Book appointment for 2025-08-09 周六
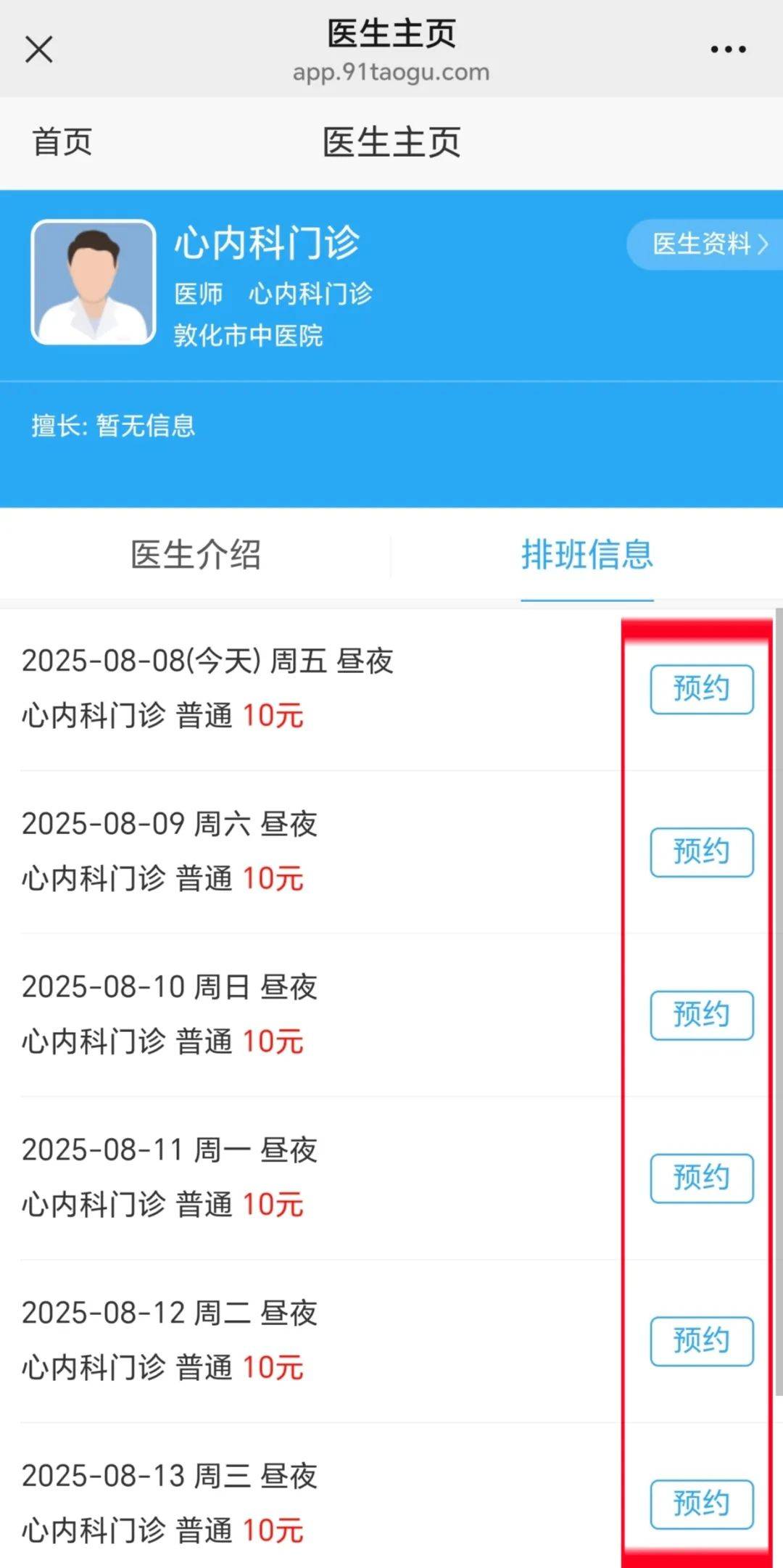Image resolution: width=783 pixels, height=1568 pixels. pos(700,852)
